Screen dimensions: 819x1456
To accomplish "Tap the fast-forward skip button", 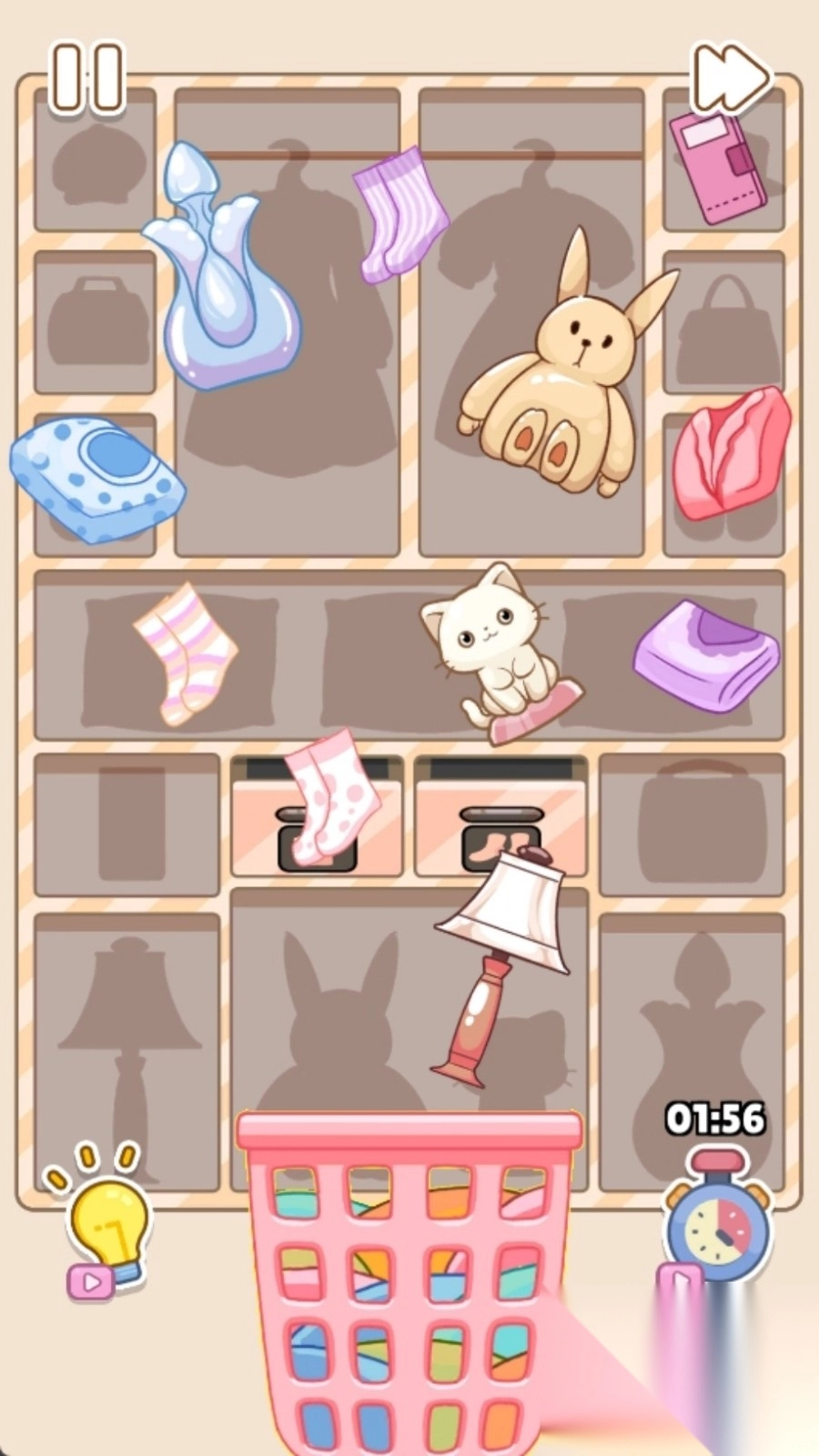I will [x=730, y=77].
